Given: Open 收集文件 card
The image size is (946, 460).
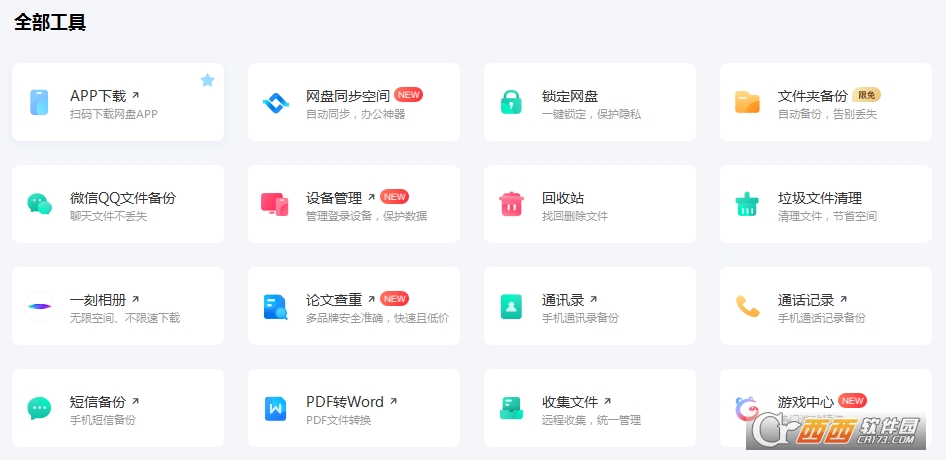Looking at the screenshot, I should pos(589,409).
